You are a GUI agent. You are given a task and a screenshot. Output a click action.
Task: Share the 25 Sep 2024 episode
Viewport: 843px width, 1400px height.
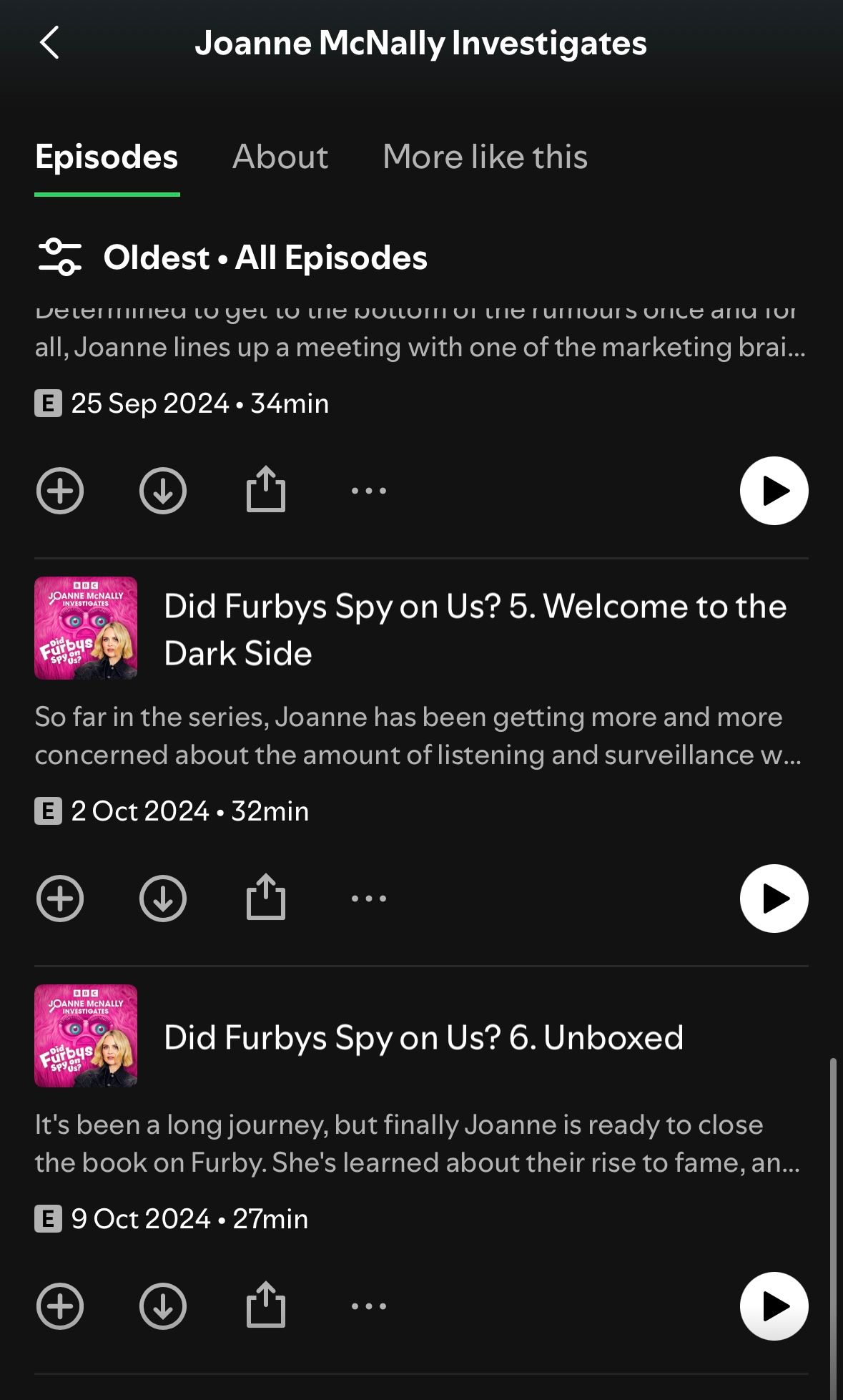pyautogui.click(x=266, y=489)
